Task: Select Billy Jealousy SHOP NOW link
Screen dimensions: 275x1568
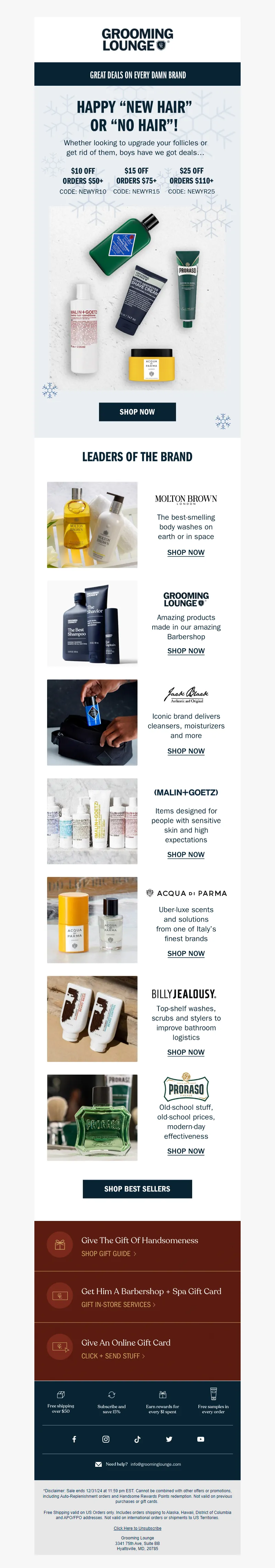Action: [186, 1053]
